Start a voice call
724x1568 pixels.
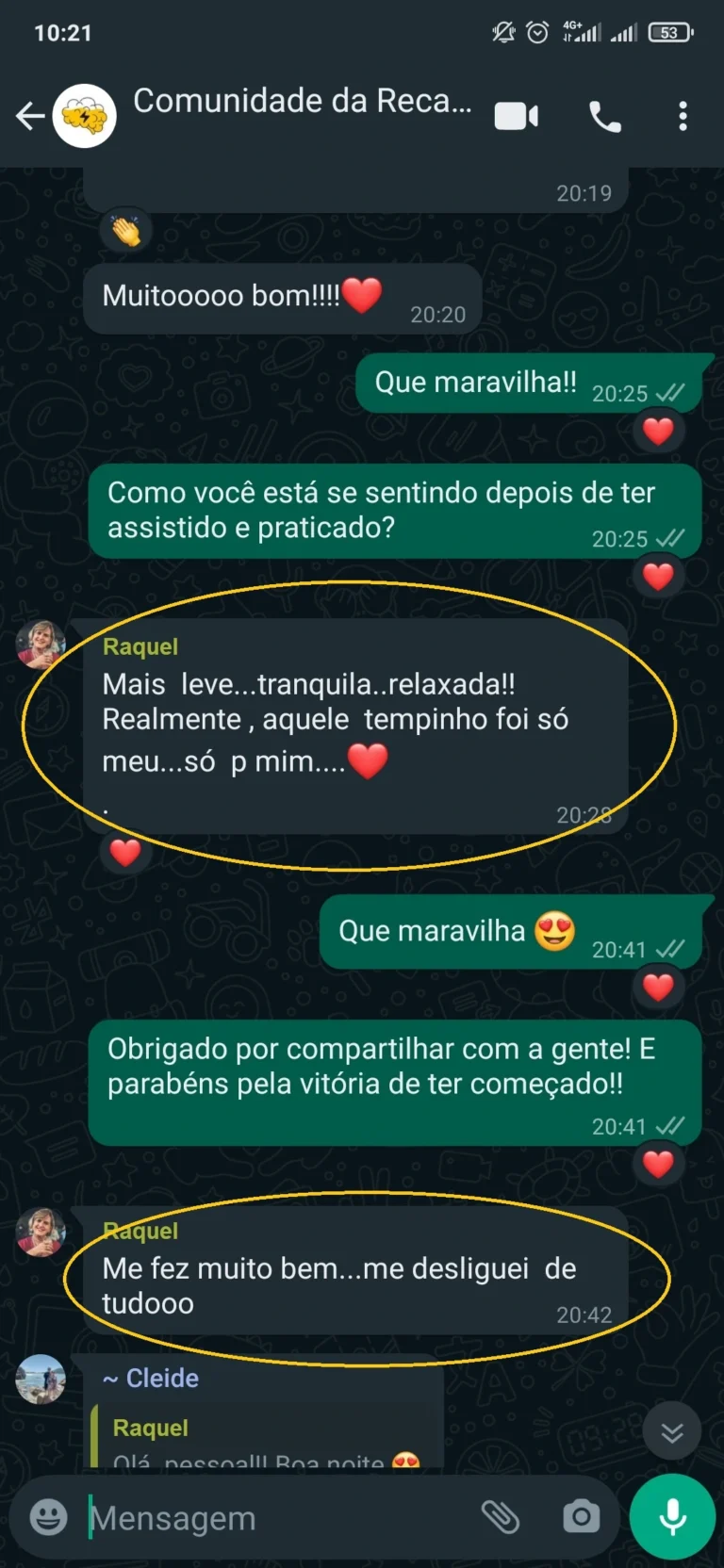click(604, 115)
